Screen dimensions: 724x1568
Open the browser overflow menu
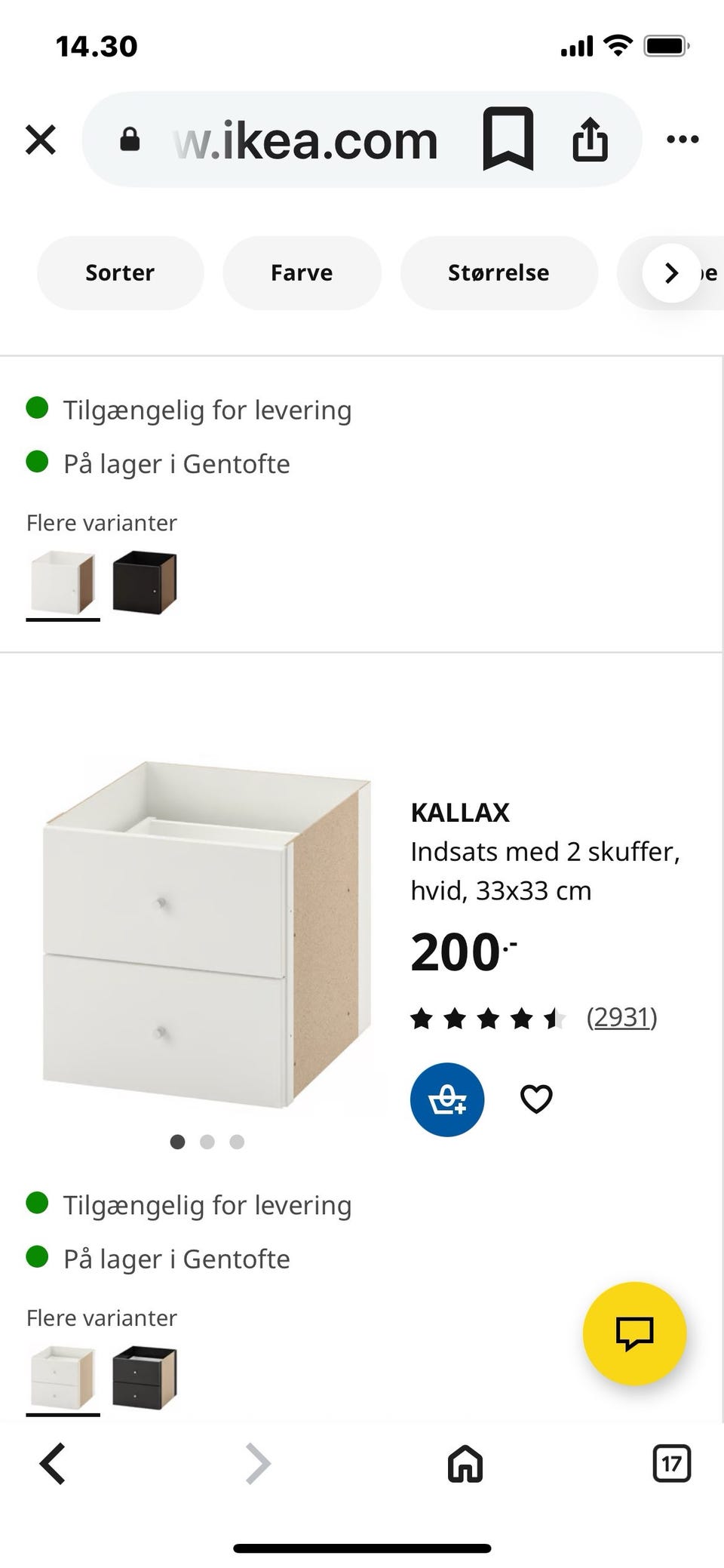coord(683,139)
